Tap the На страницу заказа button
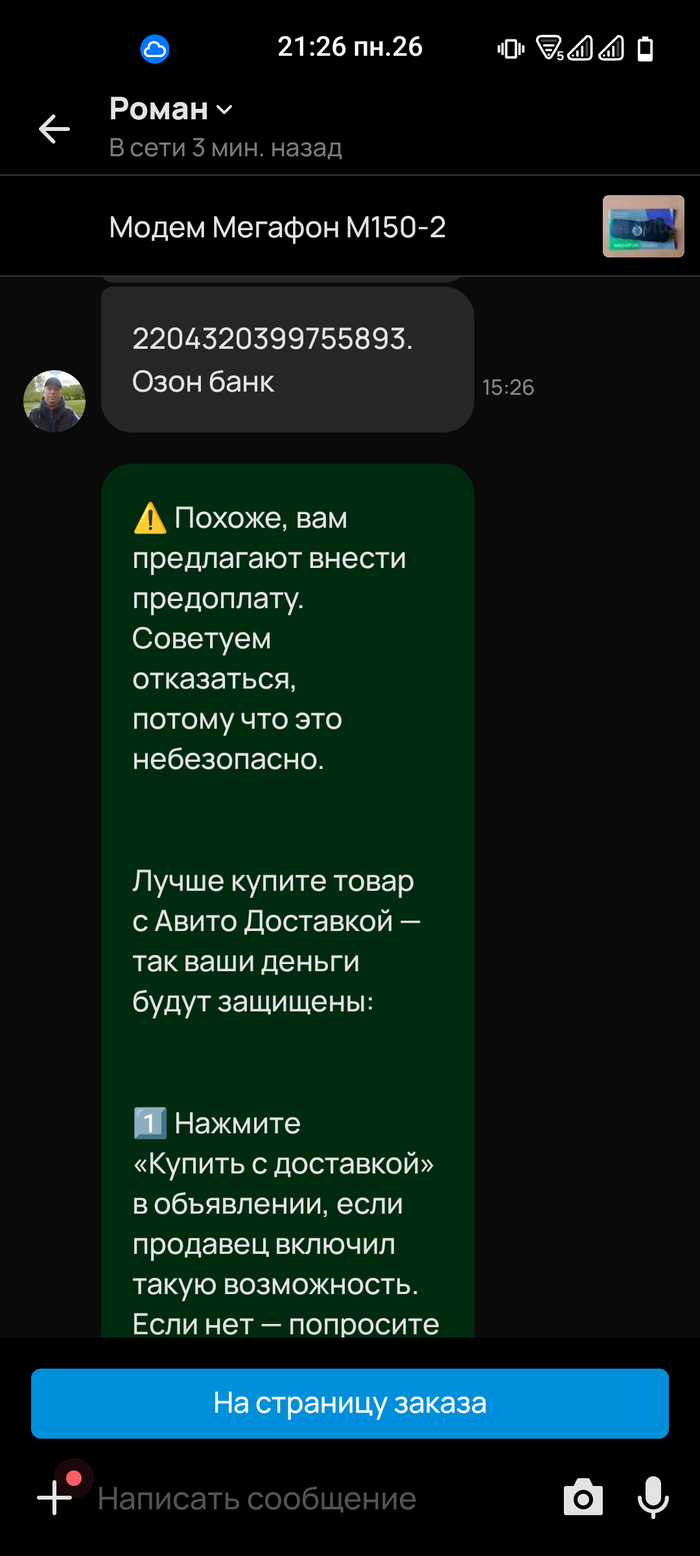The width and height of the screenshot is (700, 1556). pyautogui.click(x=350, y=1403)
